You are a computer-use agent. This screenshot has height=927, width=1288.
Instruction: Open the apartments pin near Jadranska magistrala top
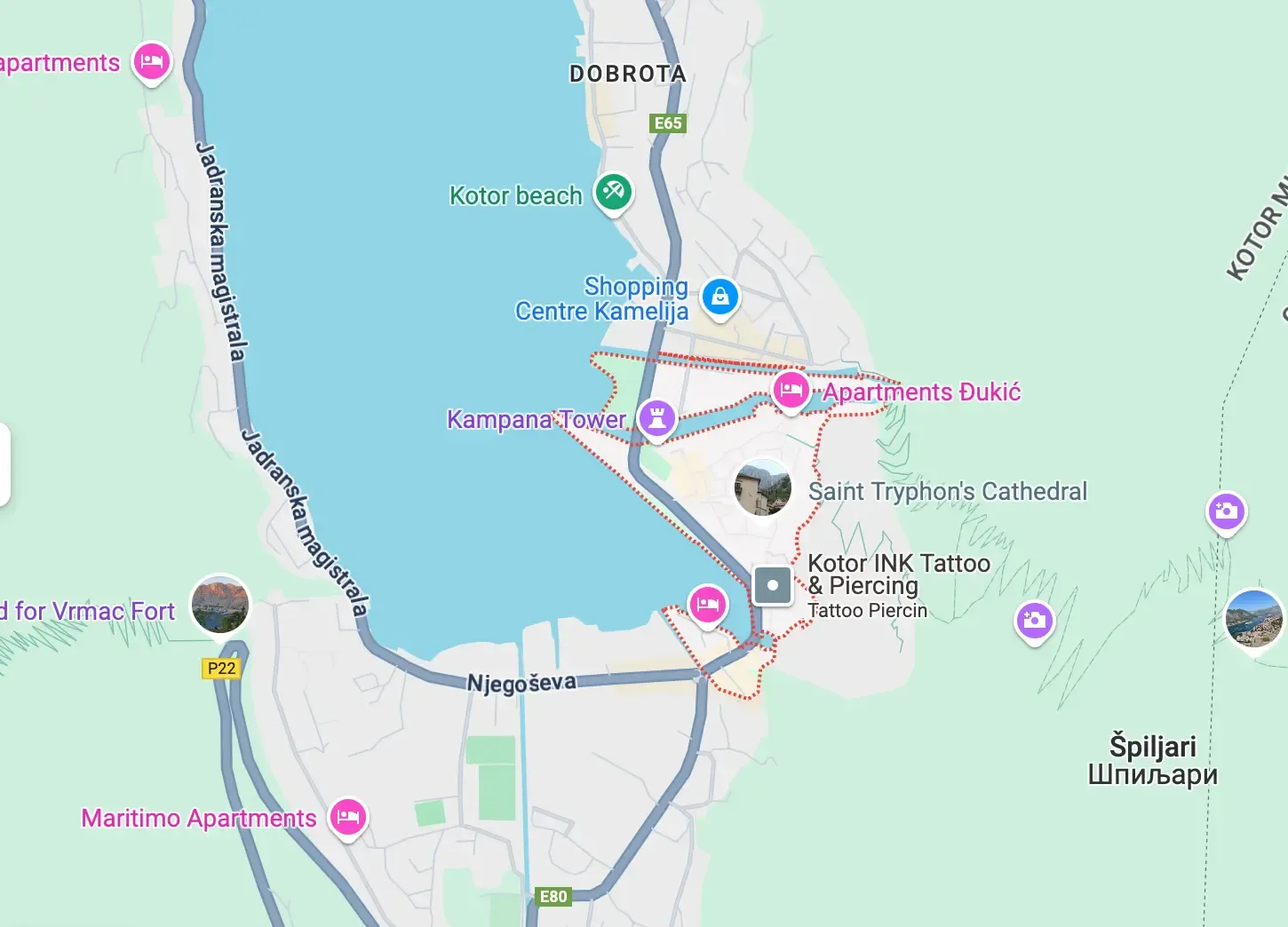coord(152,62)
